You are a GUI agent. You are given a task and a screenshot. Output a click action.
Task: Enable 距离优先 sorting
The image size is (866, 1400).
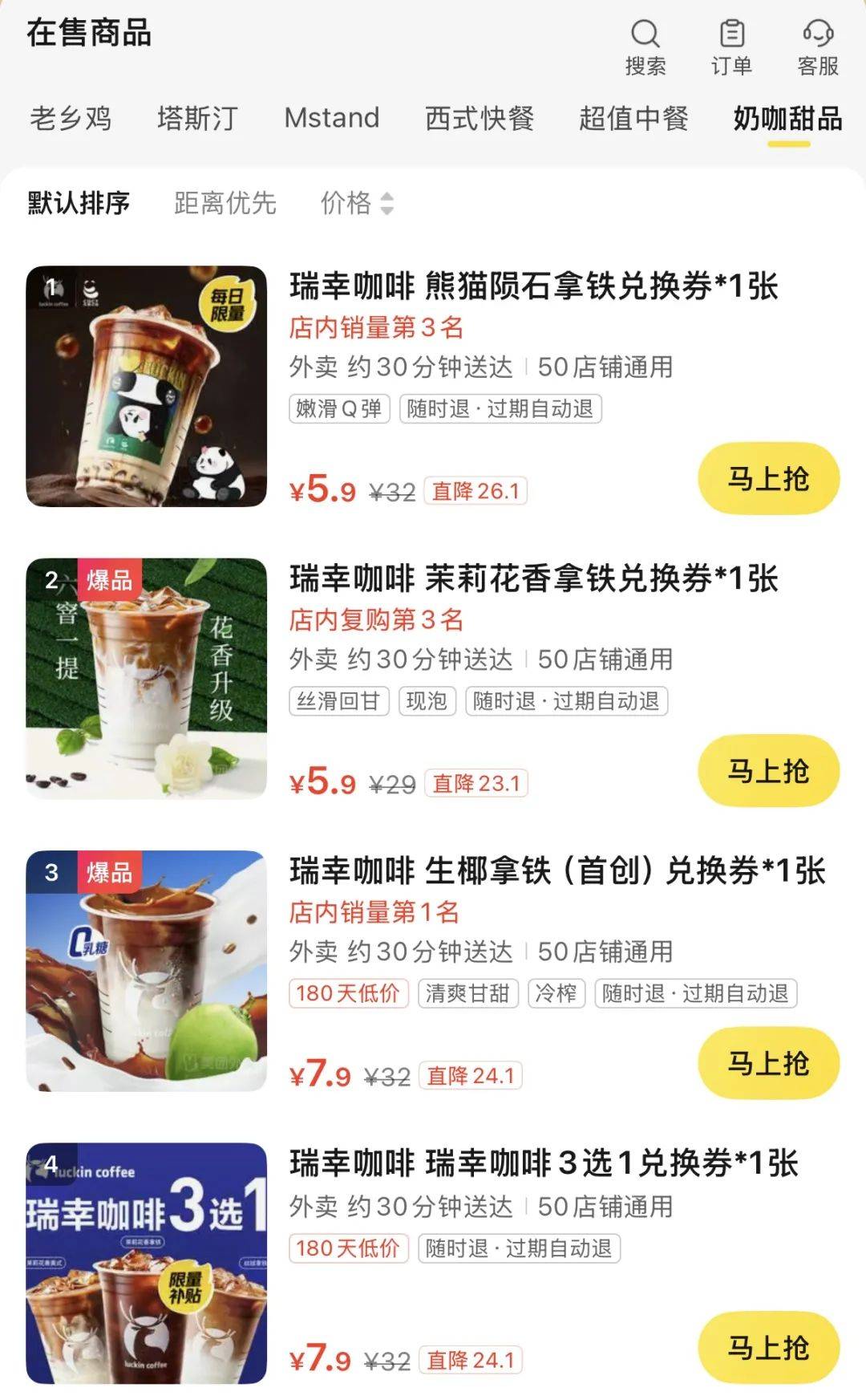click(x=225, y=205)
